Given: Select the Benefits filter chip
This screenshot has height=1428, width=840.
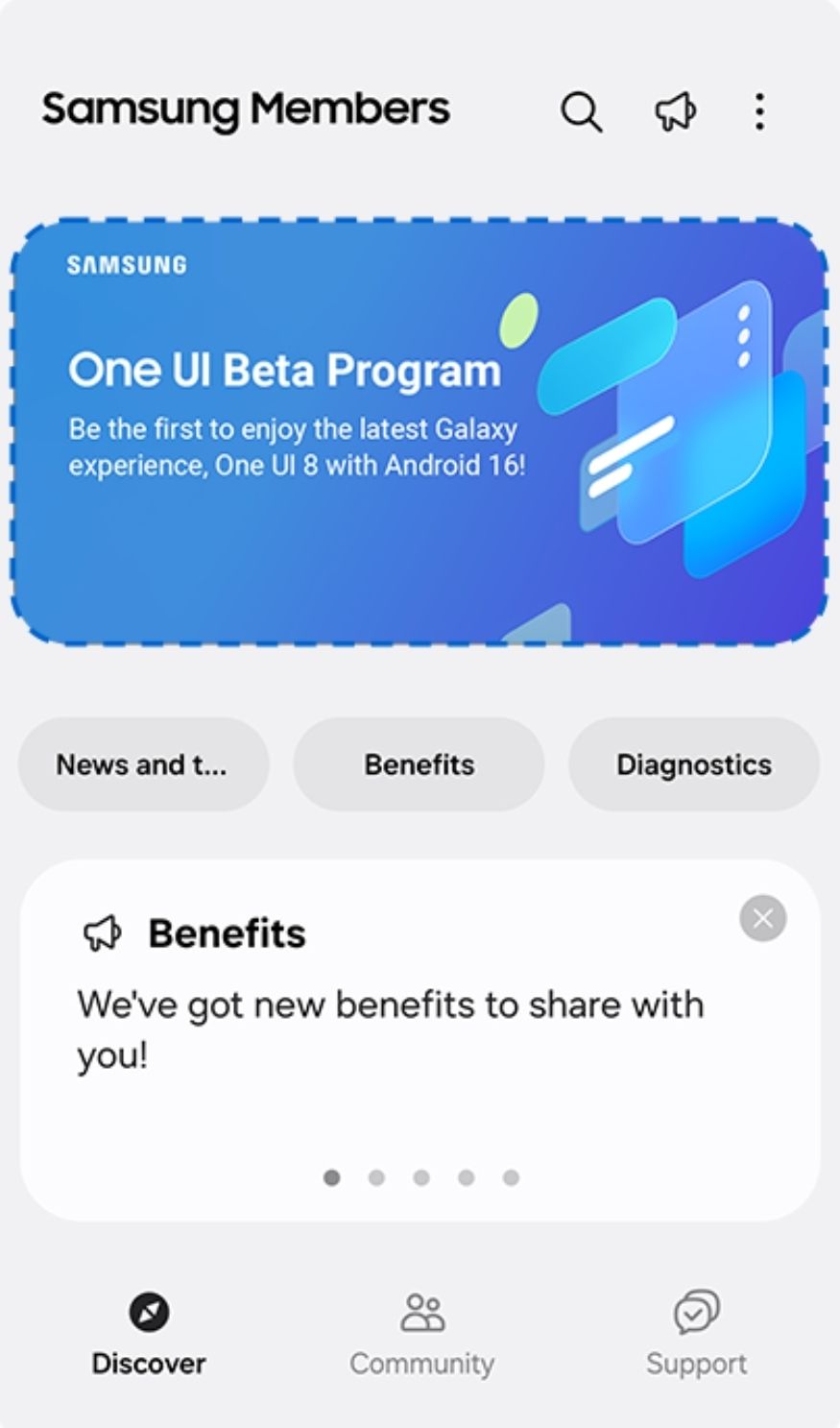Looking at the screenshot, I should coord(419,764).
